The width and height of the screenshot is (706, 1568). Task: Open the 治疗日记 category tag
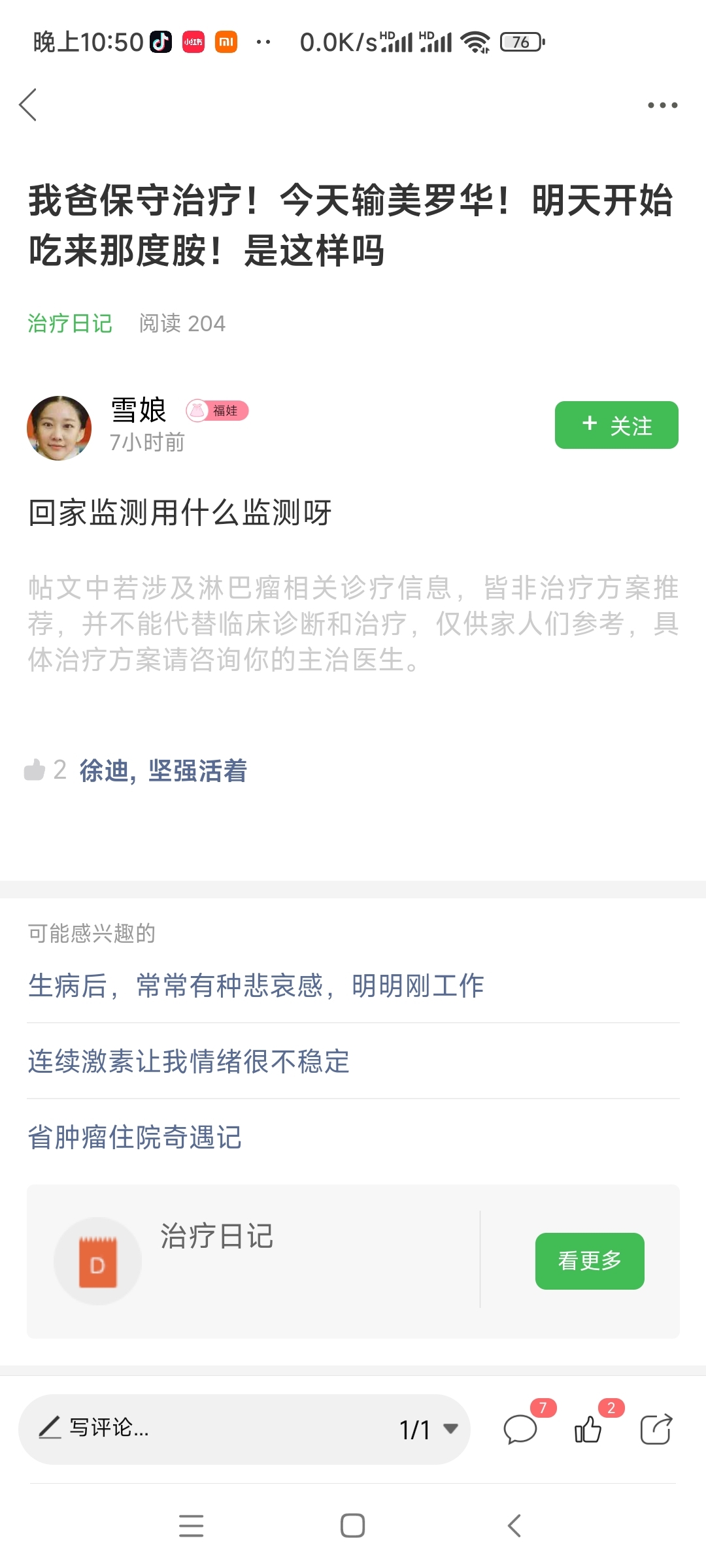[x=70, y=323]
